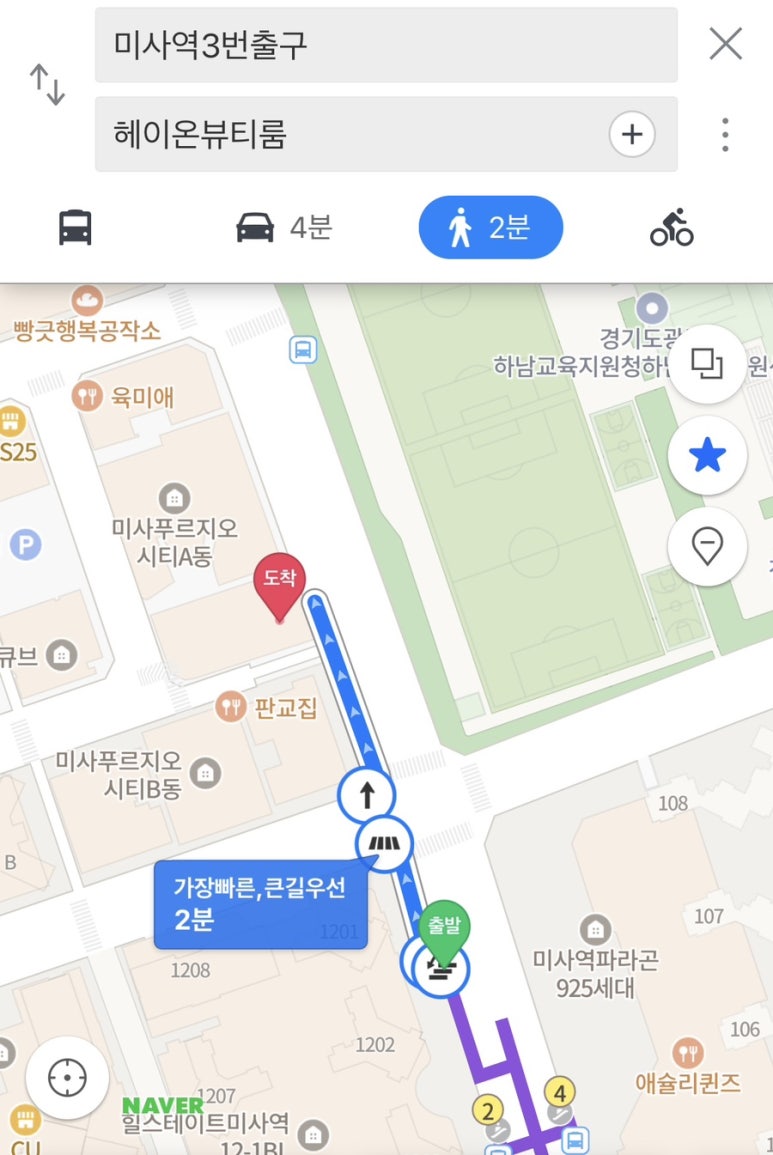Open the map layers button
The width and height of the screenshot is (773, 1155).
pyautogui.click(x=707, y=365)
